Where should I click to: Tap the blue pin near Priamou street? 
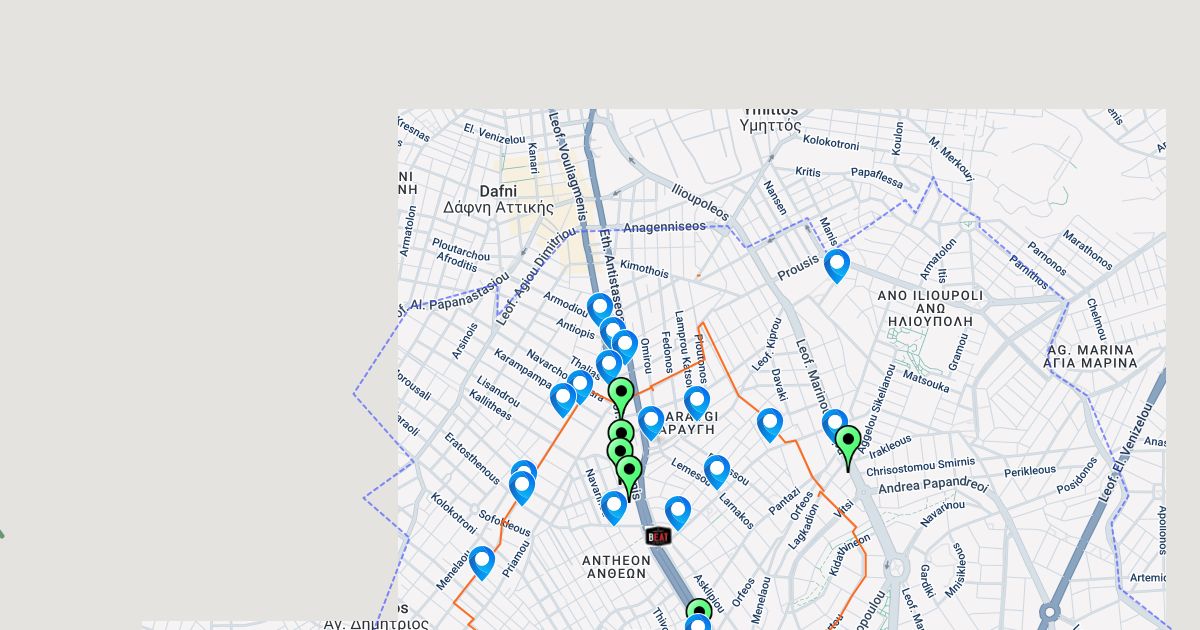tap(482, 561)
